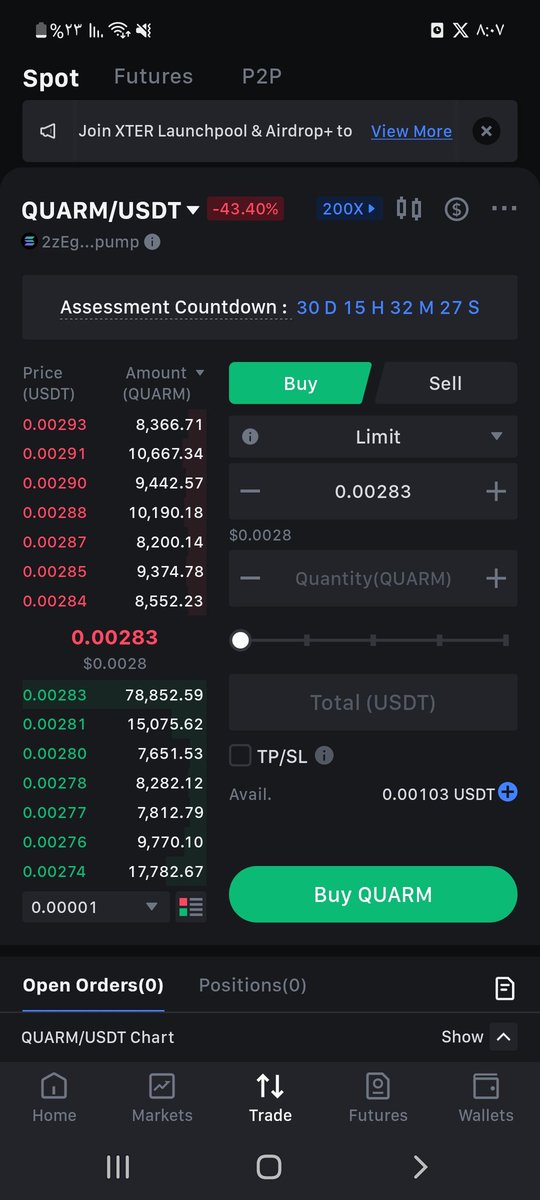The image size is (540, 1200).
Task: Tap the Buy QUARM button
Action: click(373, 894)
